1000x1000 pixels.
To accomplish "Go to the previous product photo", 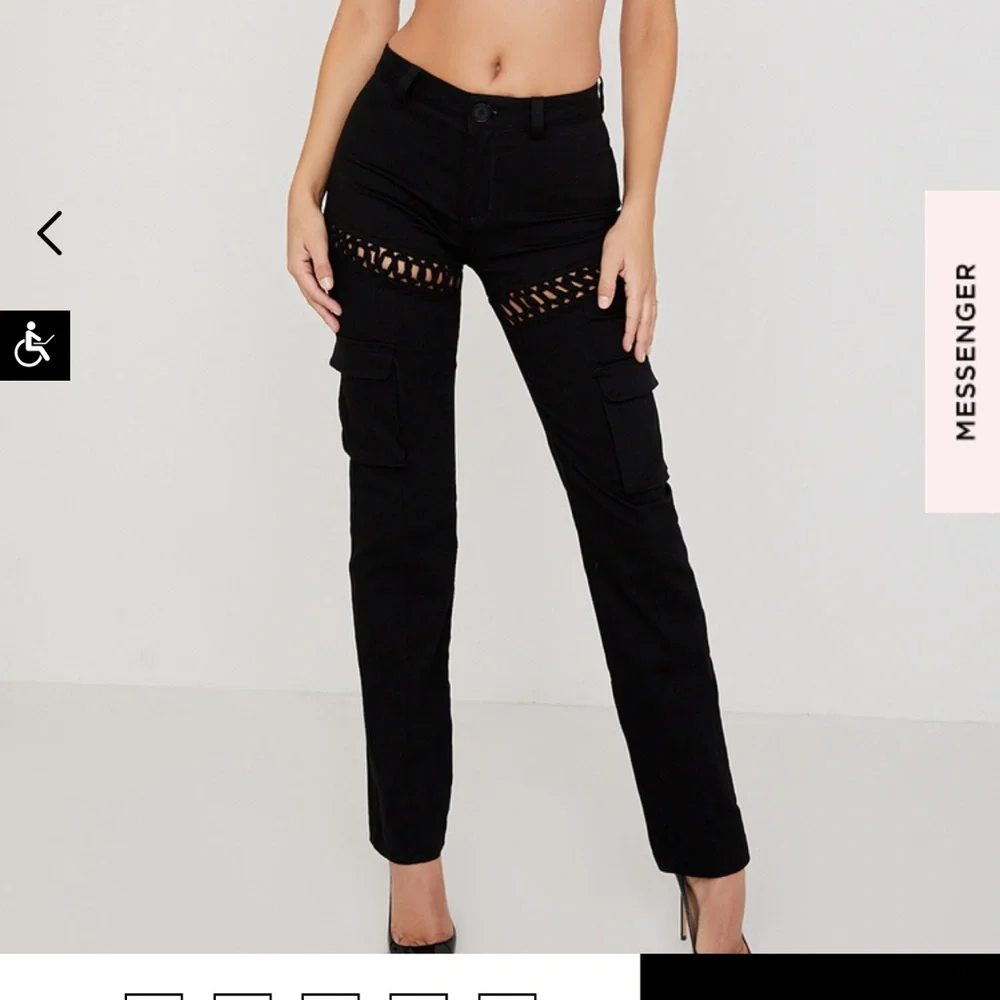I will click(x=50, y=233).
